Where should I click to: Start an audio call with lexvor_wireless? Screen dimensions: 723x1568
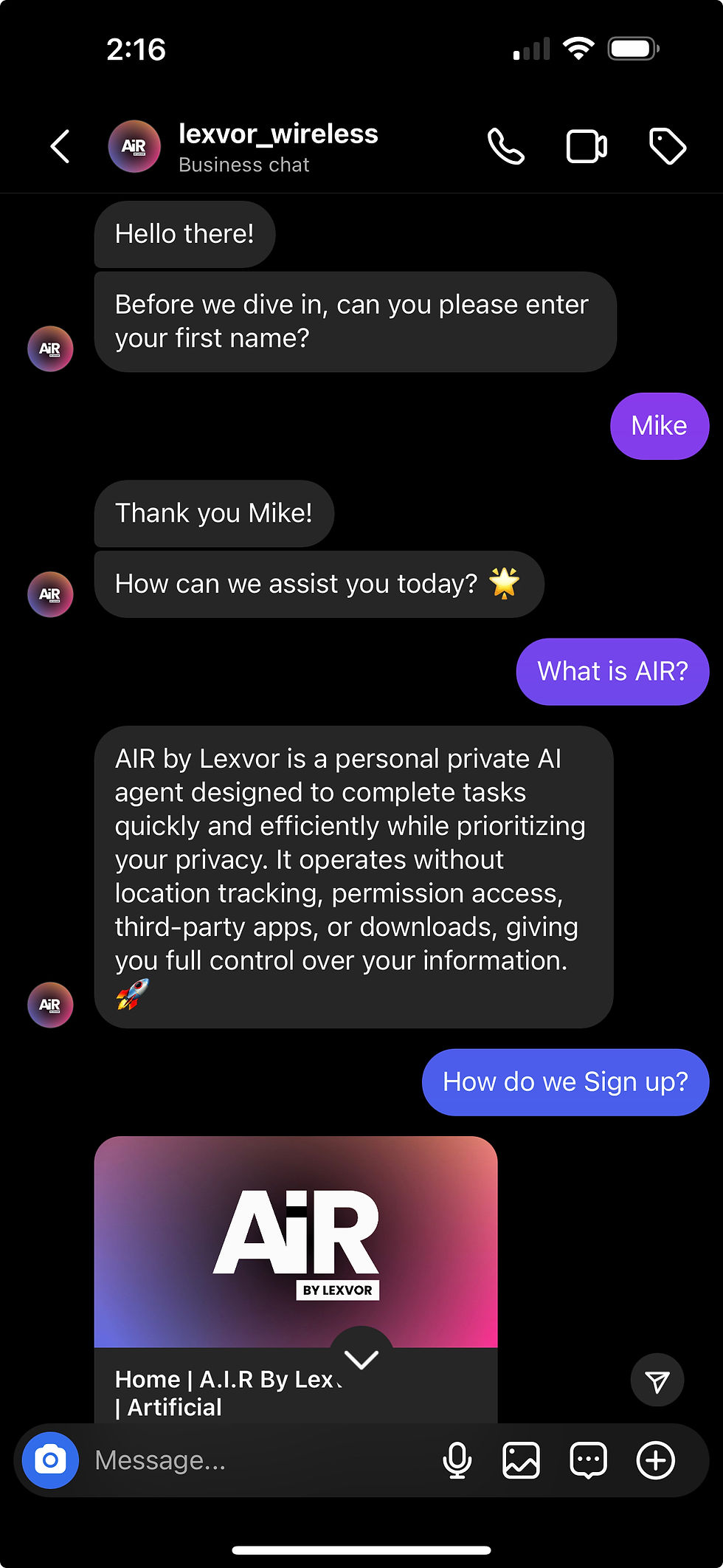click(506, 146)
